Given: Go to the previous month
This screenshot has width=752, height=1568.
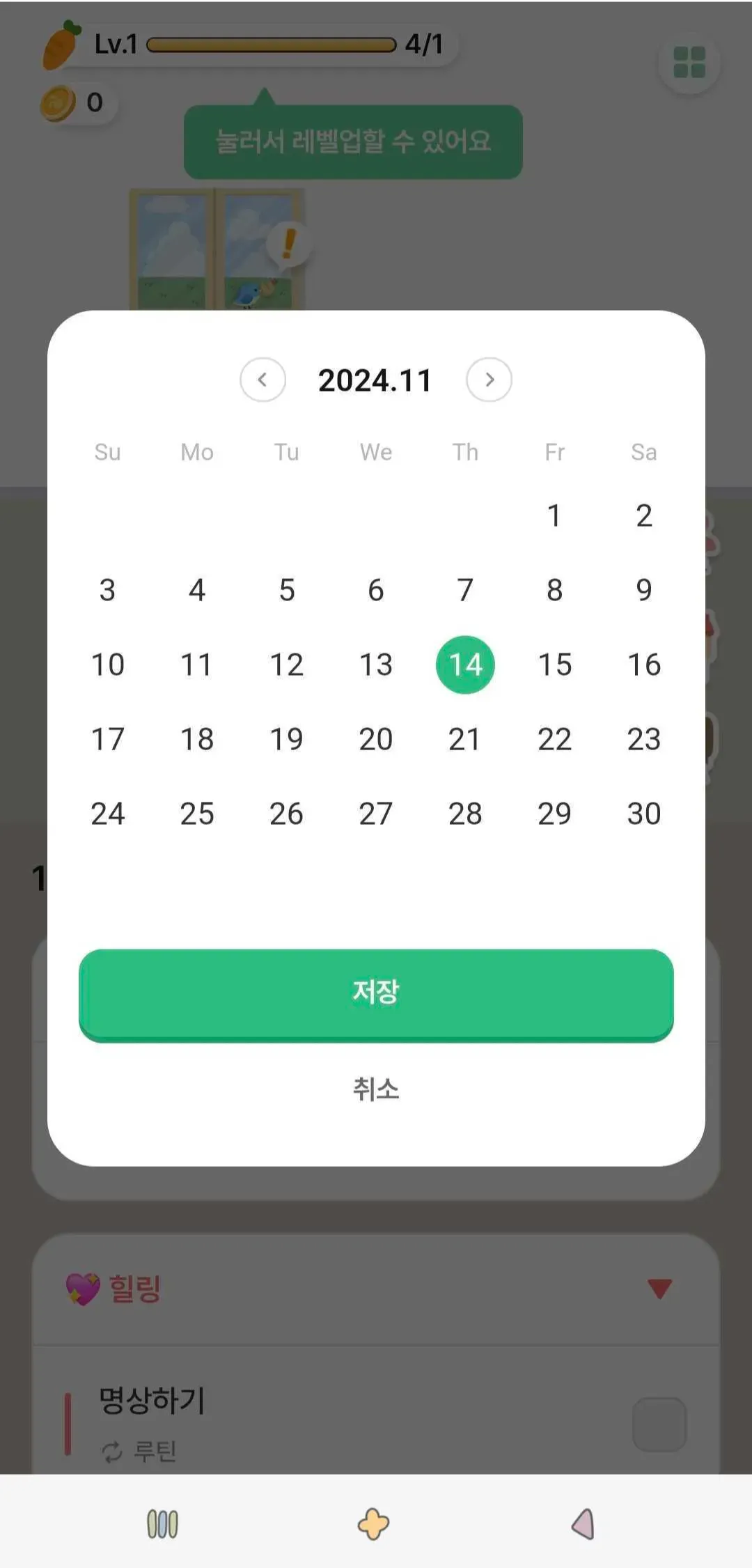Looking at the screenshot, I should pos(263,380).
